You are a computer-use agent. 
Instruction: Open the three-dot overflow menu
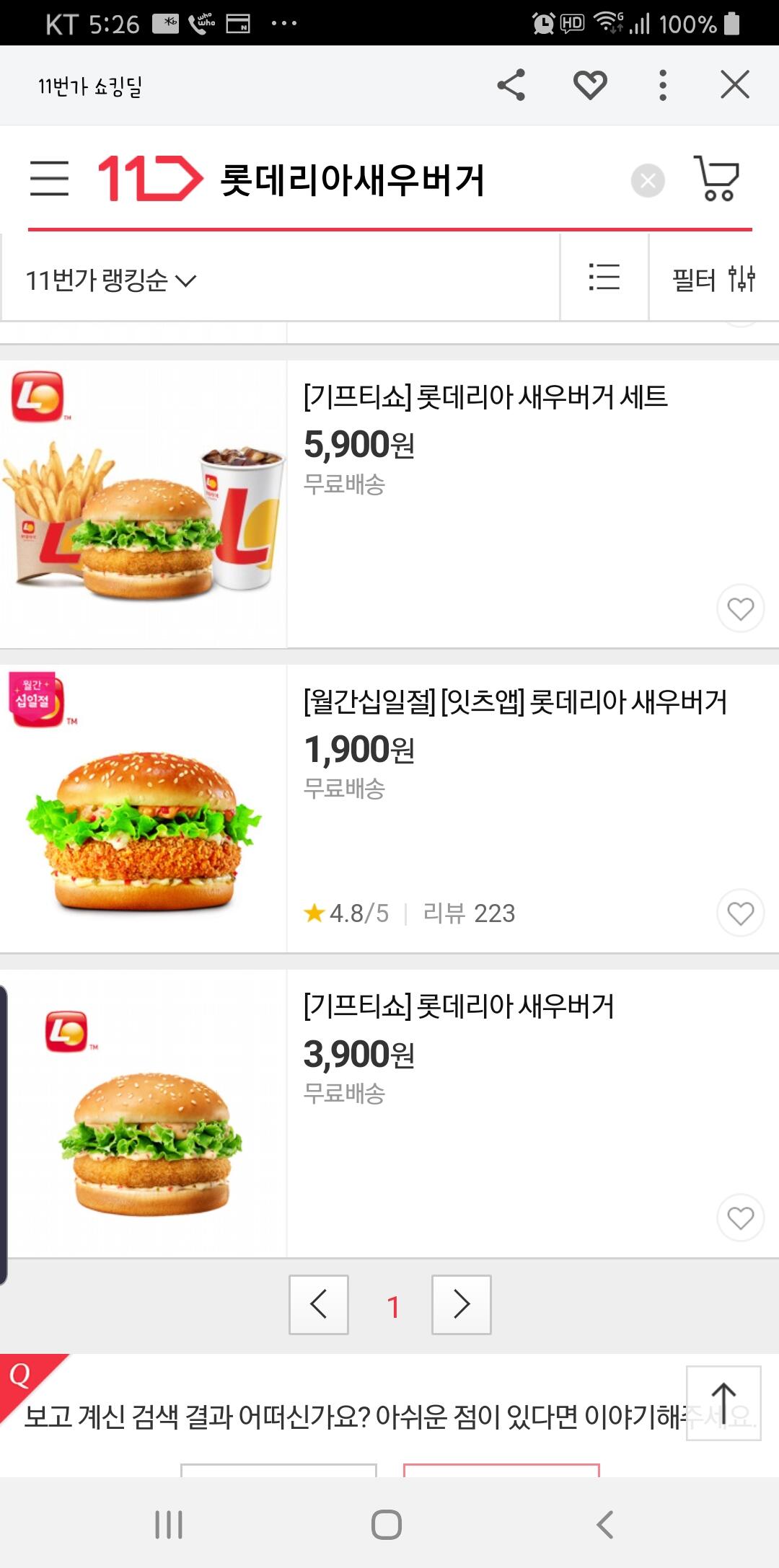[x=663, y=85]
